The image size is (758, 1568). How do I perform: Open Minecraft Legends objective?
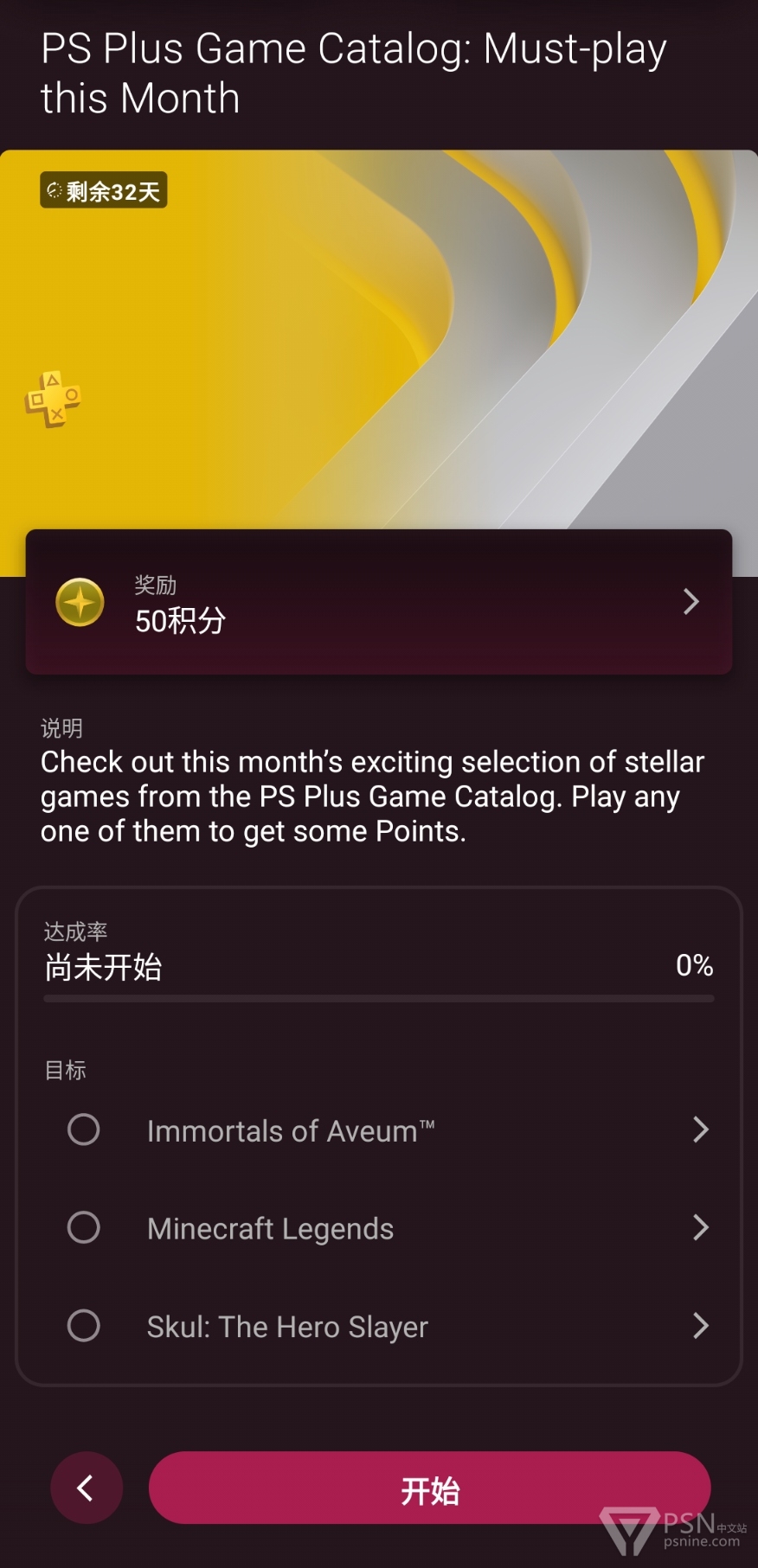(x=379, y=1228)
